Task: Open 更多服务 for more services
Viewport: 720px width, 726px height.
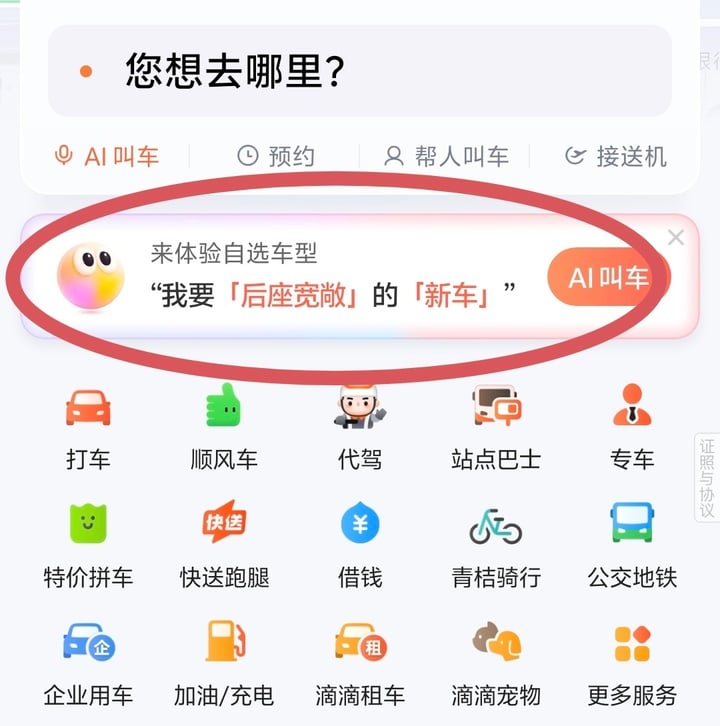Action: click(632, 662)
